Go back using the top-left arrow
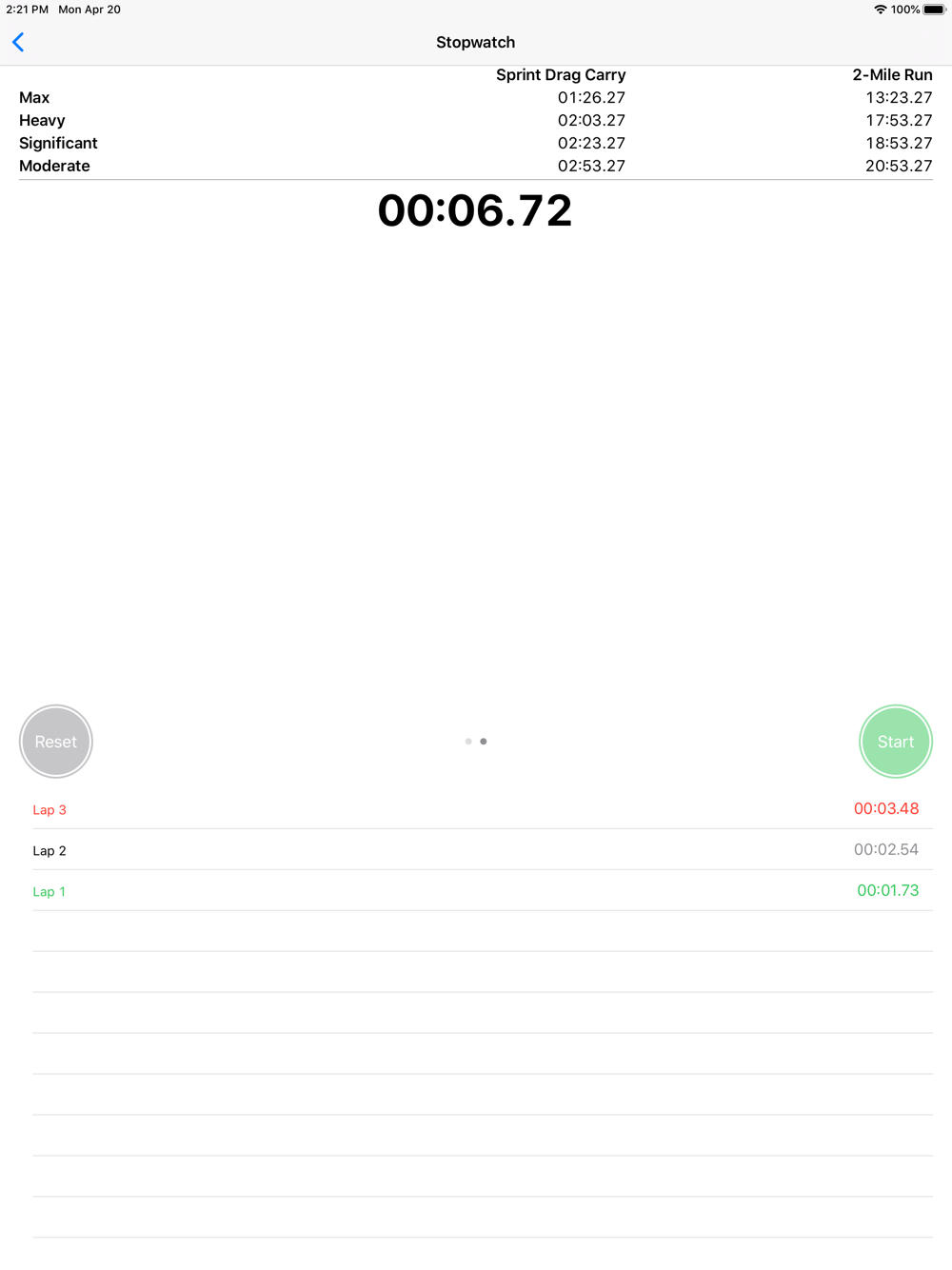952x1270 pixels. 18,42
